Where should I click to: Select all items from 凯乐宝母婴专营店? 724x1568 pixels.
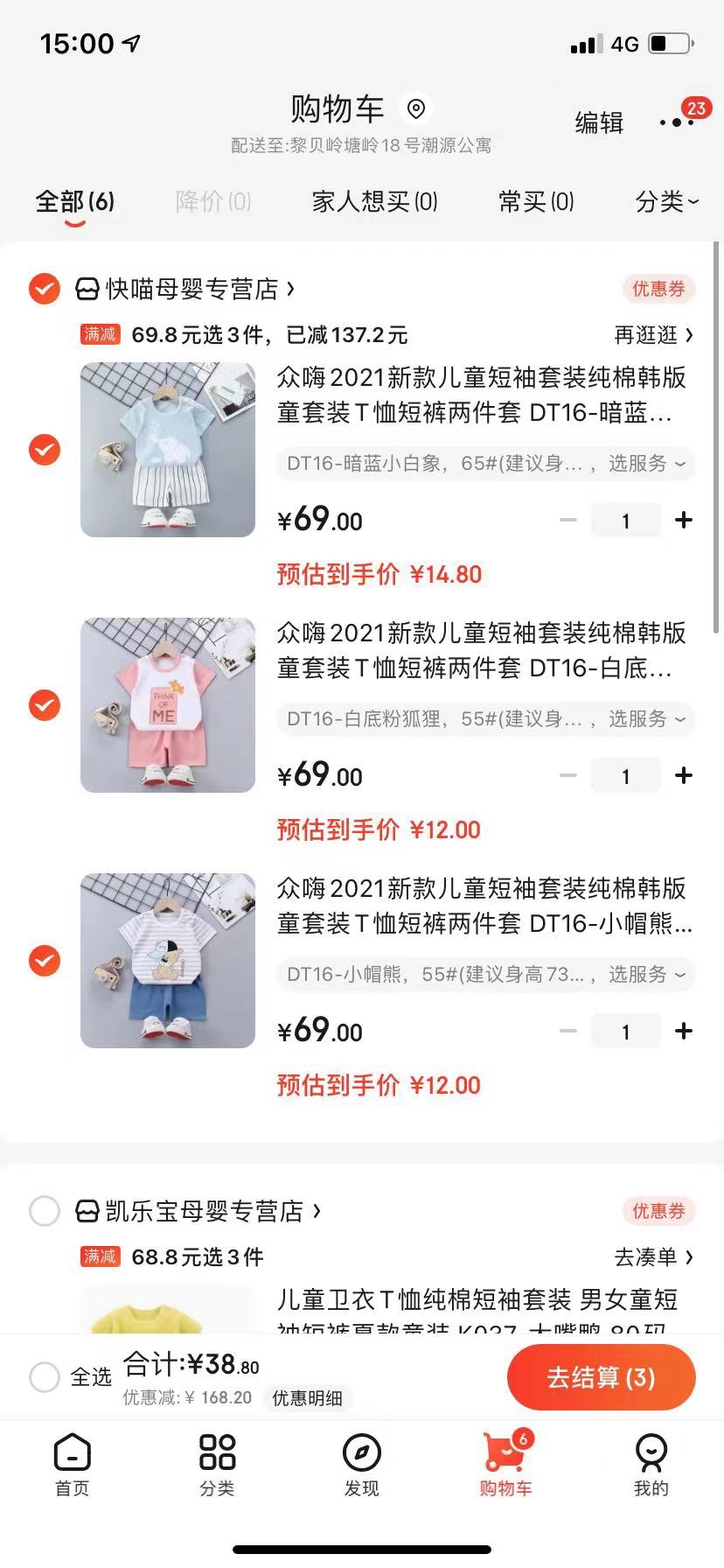point(45,1211)
